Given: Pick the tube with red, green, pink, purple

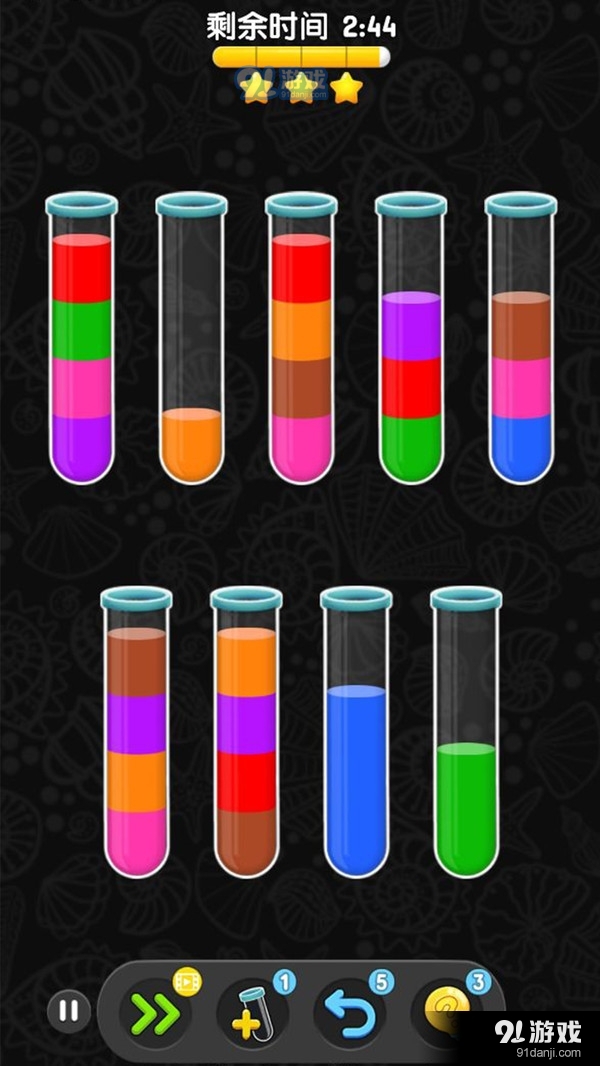Looking at the screenshot, I should click(81, 340).
